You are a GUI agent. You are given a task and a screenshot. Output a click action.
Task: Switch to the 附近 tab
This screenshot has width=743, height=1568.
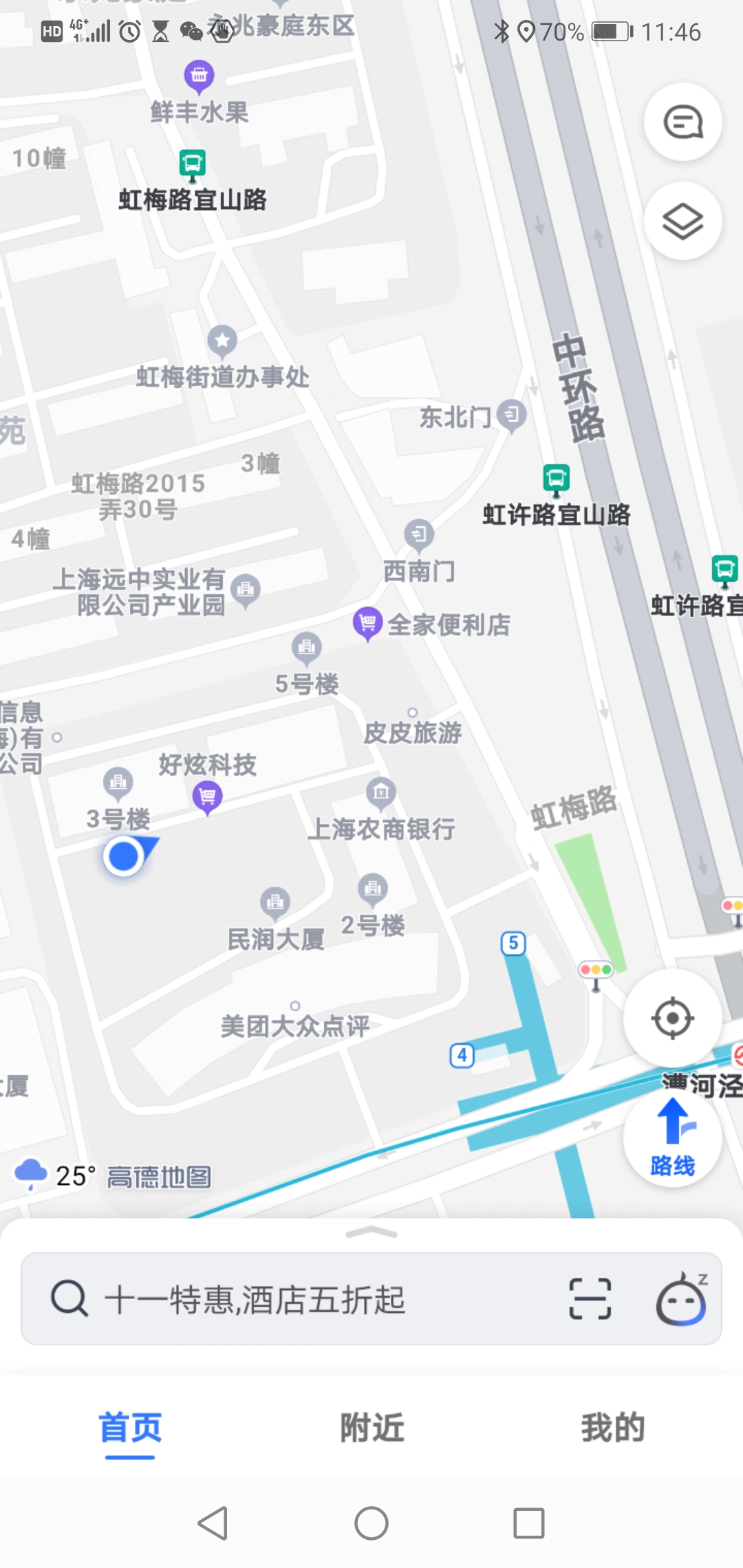tap(371, 1428)
